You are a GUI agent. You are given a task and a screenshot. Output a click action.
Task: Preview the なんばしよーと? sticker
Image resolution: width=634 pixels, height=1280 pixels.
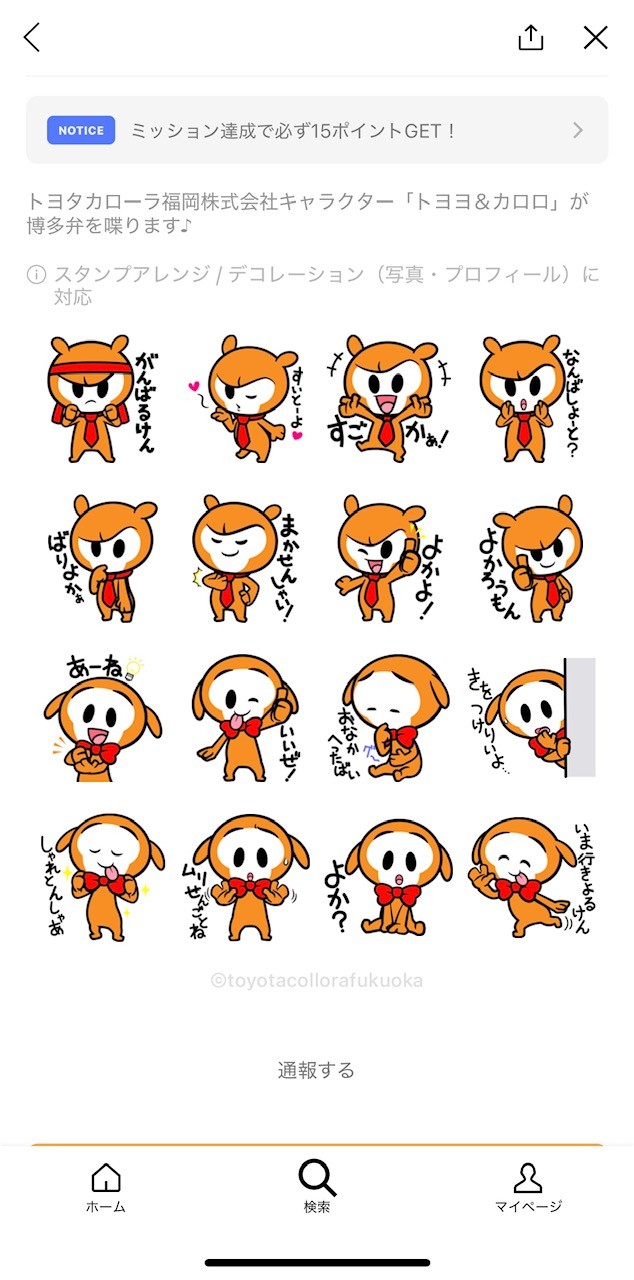(532, 398)
